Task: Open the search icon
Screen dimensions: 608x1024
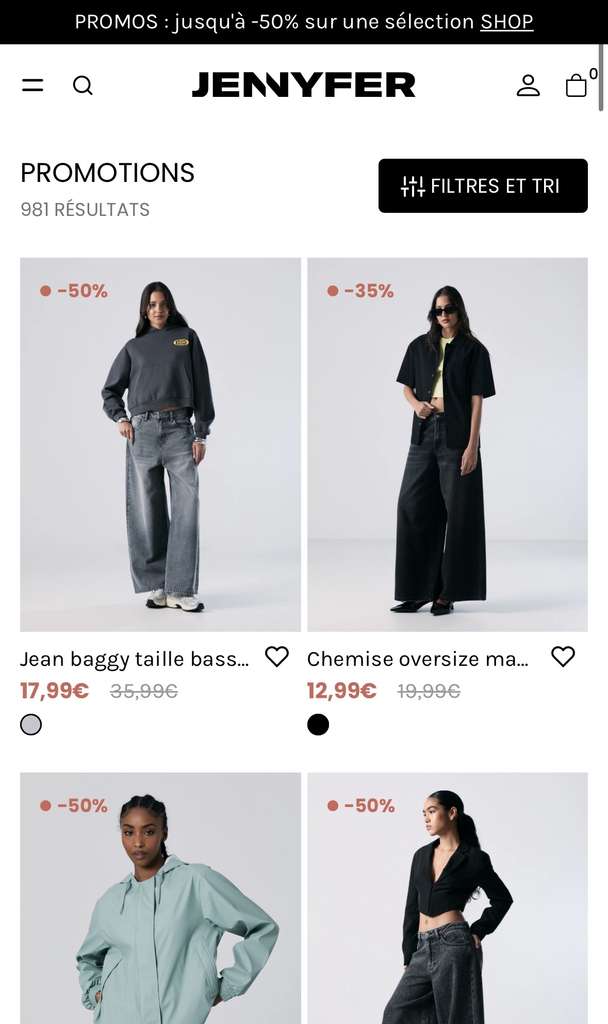Action: click(83, 86)
